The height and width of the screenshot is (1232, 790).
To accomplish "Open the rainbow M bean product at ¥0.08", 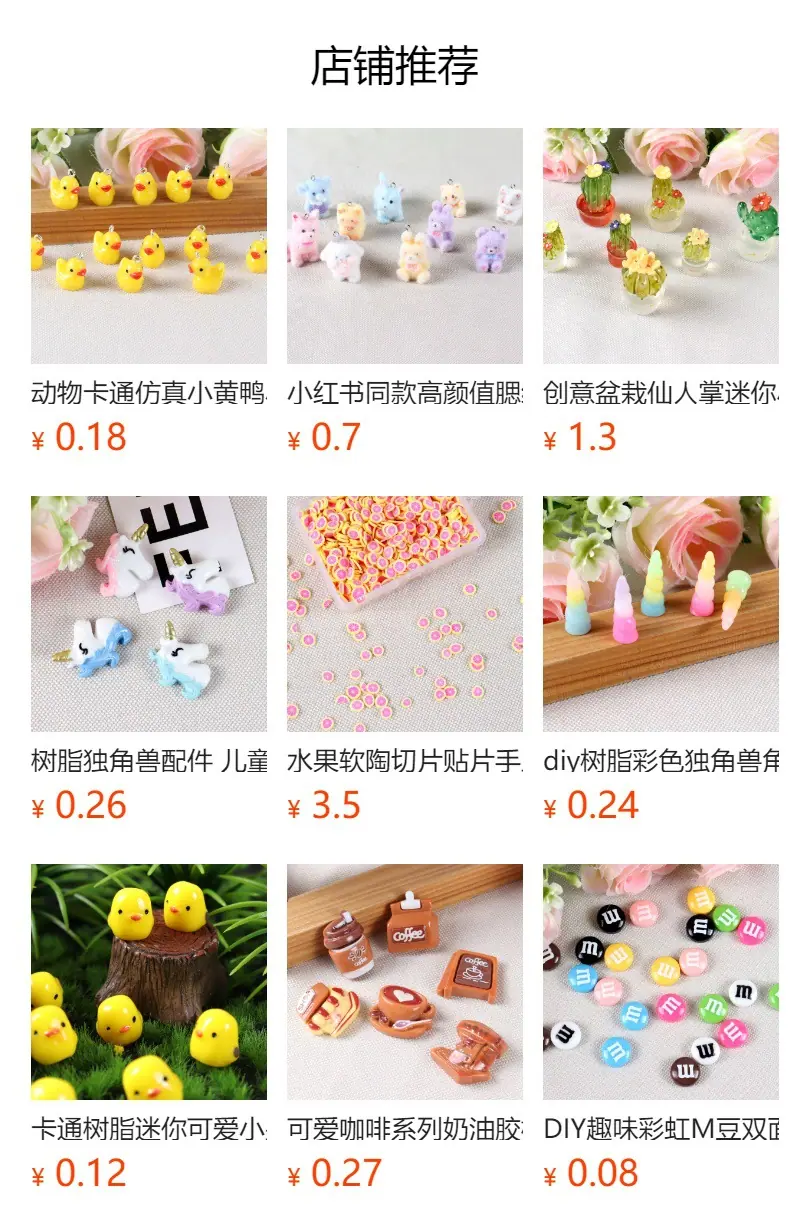I will coord(661,982).
